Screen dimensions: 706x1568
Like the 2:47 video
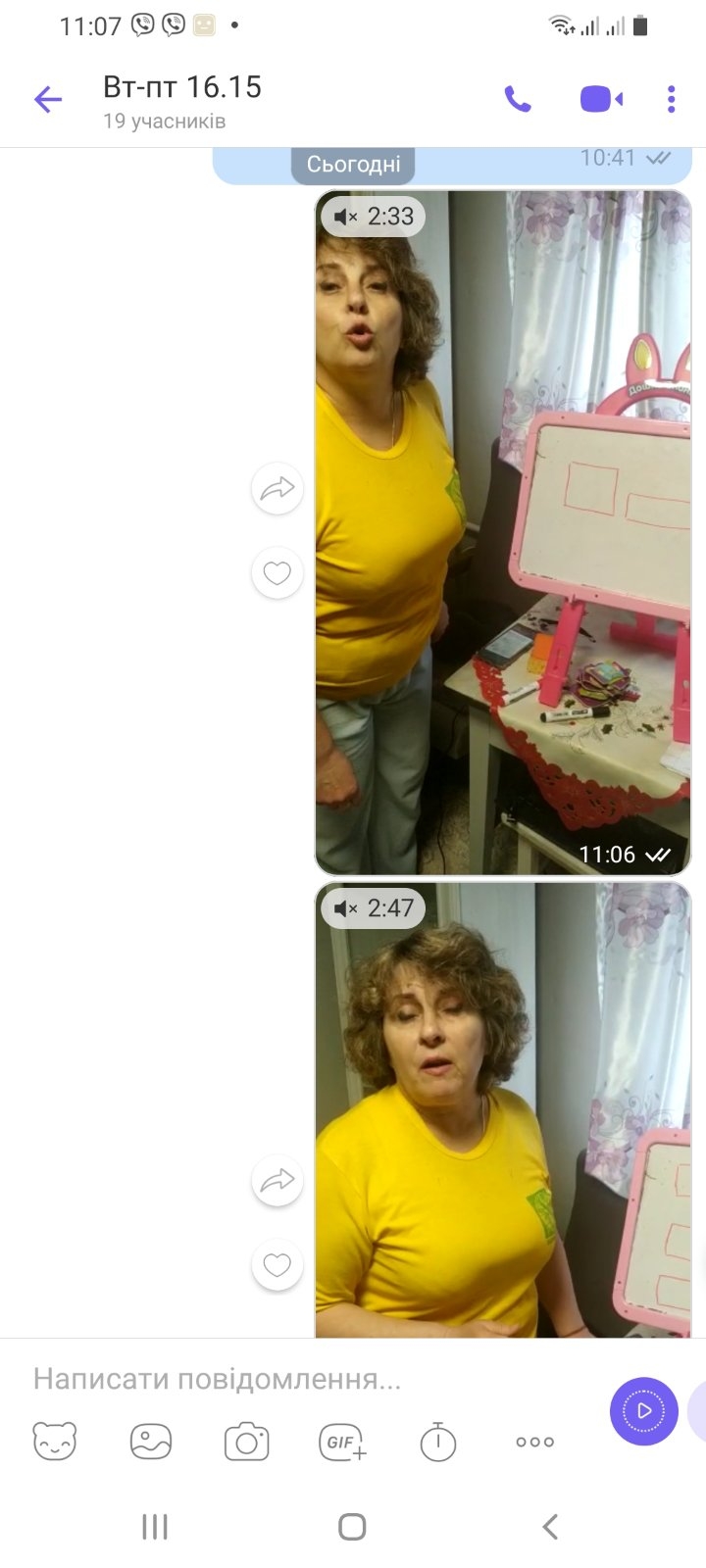click(x=277, y=1265)
